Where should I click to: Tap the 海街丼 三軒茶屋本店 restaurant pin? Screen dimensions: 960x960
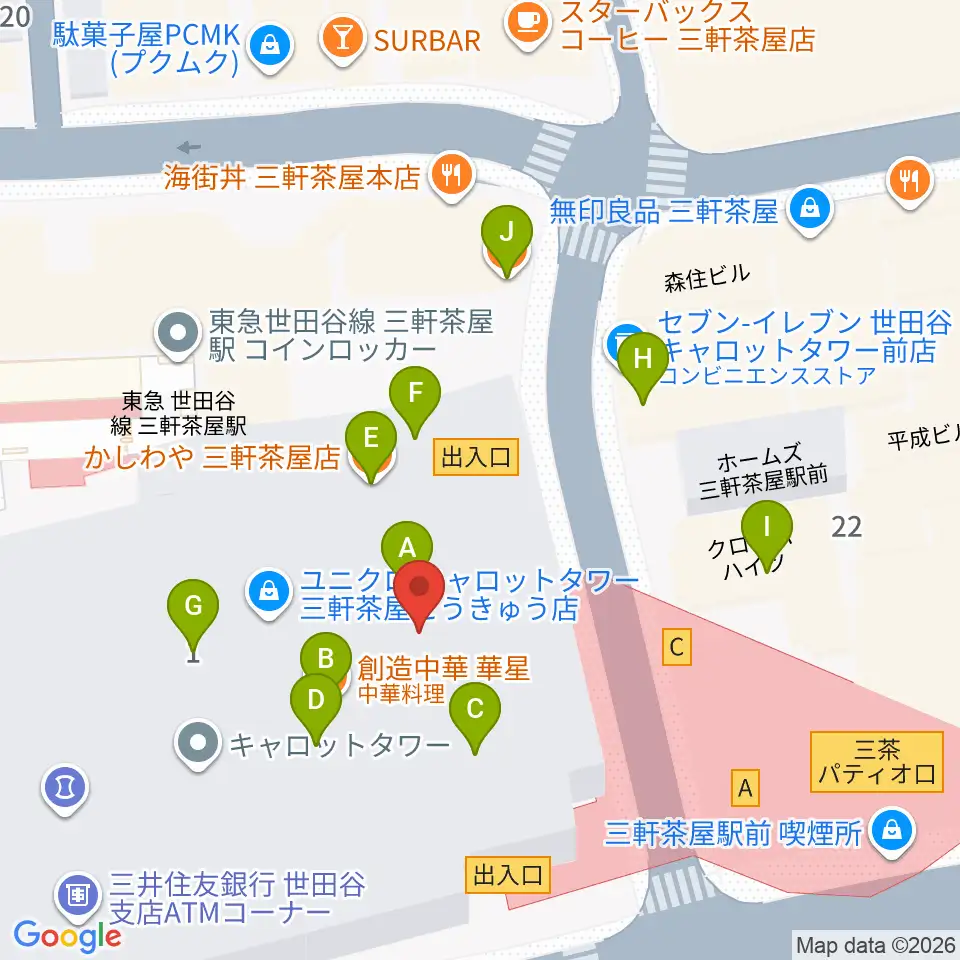(452, 178)
